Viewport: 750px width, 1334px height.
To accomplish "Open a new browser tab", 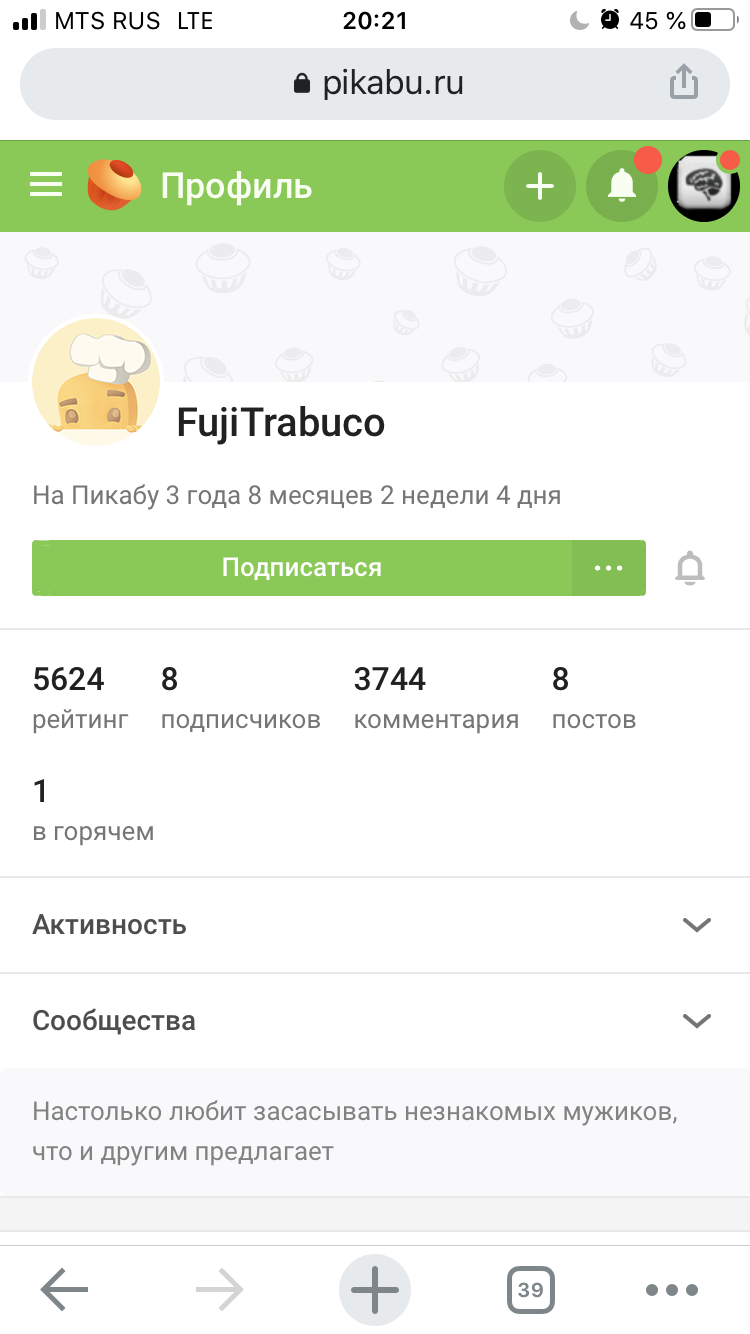I will [x=375, y=1290].
